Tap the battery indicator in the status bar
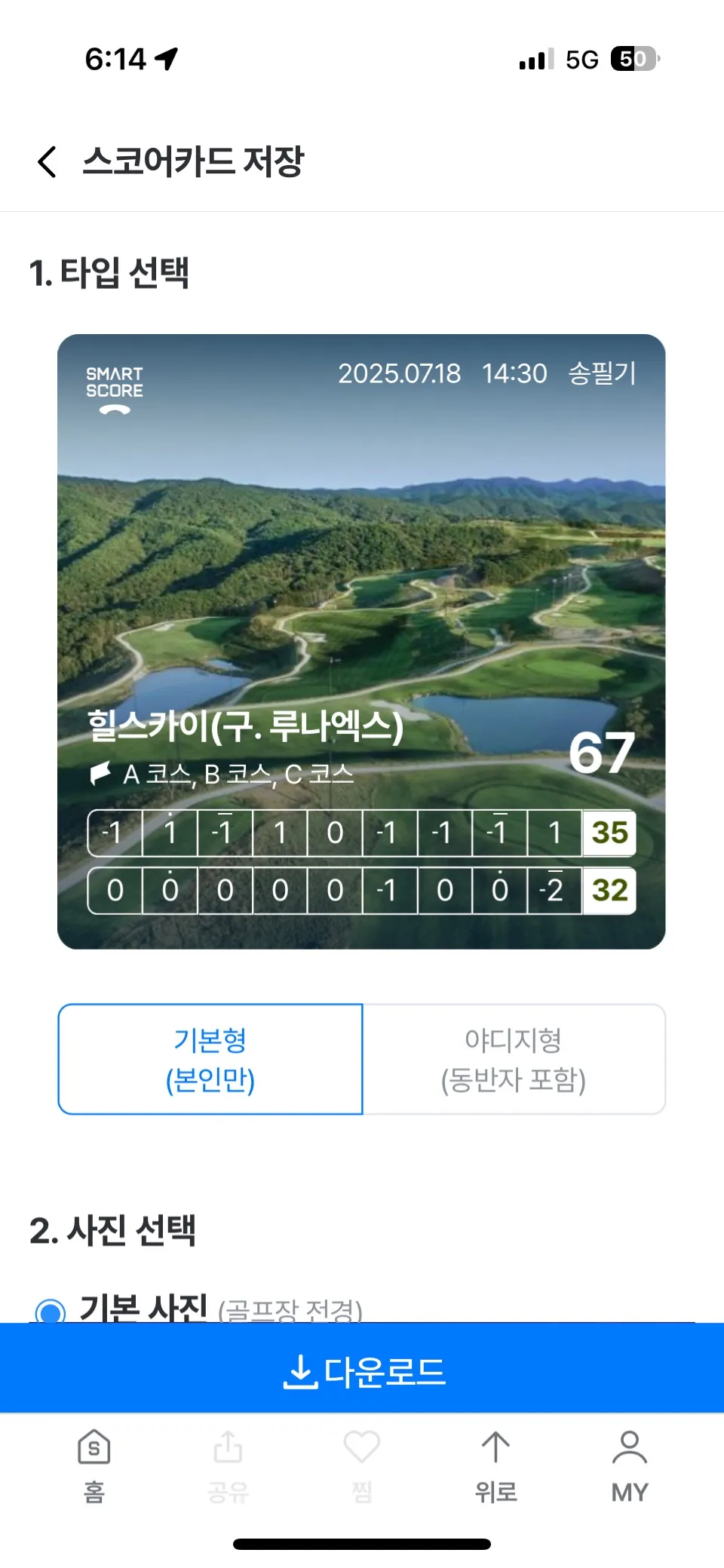Image resolution: width=724 pixels, height=1568 pixels. [633, 57]
